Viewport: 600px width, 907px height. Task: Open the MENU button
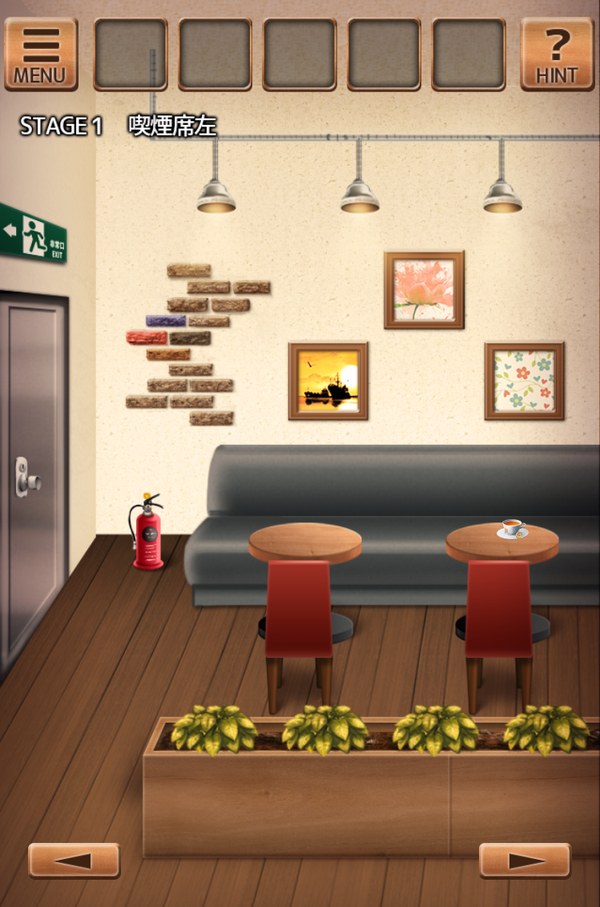click(x=40, y=54)
